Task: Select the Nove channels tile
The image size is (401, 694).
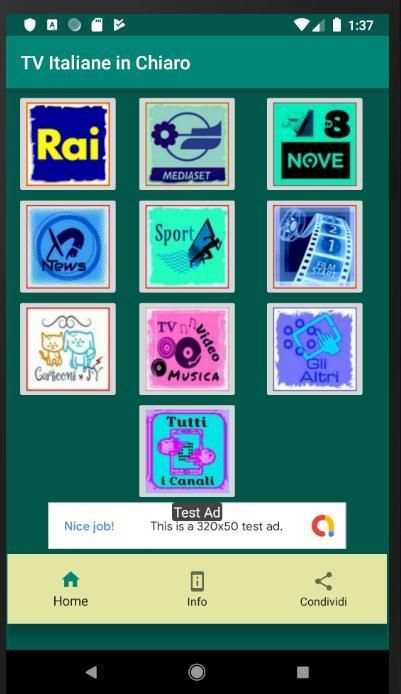Action: coord(315,144)
